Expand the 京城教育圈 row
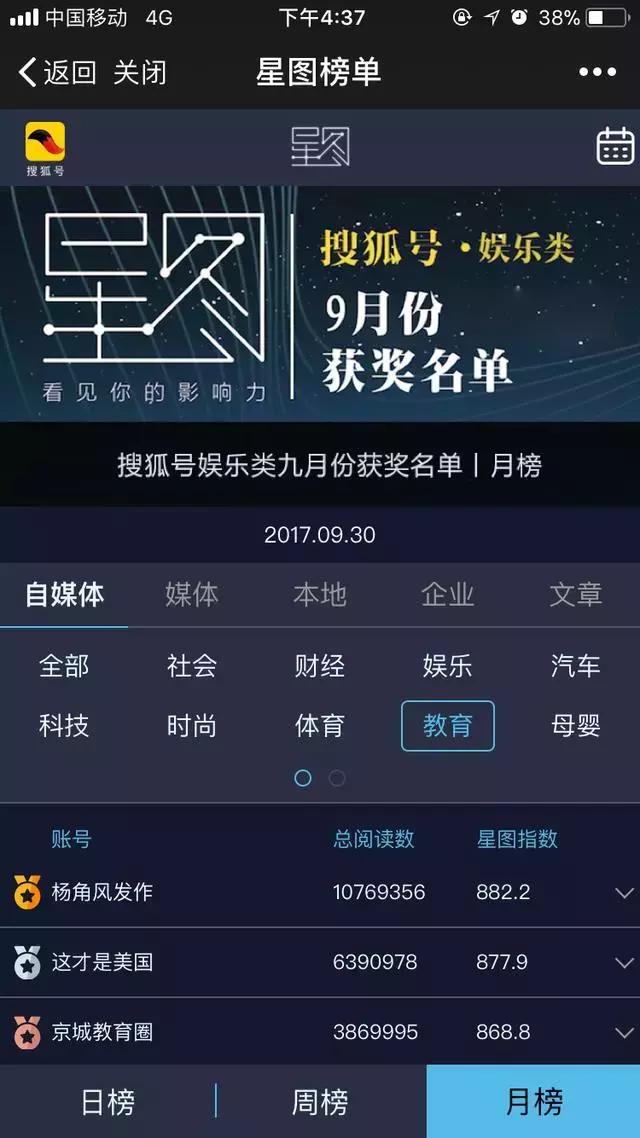The height and width of the screenshot is (1138, 640). pyautogui.click(x=624, y=1032)
